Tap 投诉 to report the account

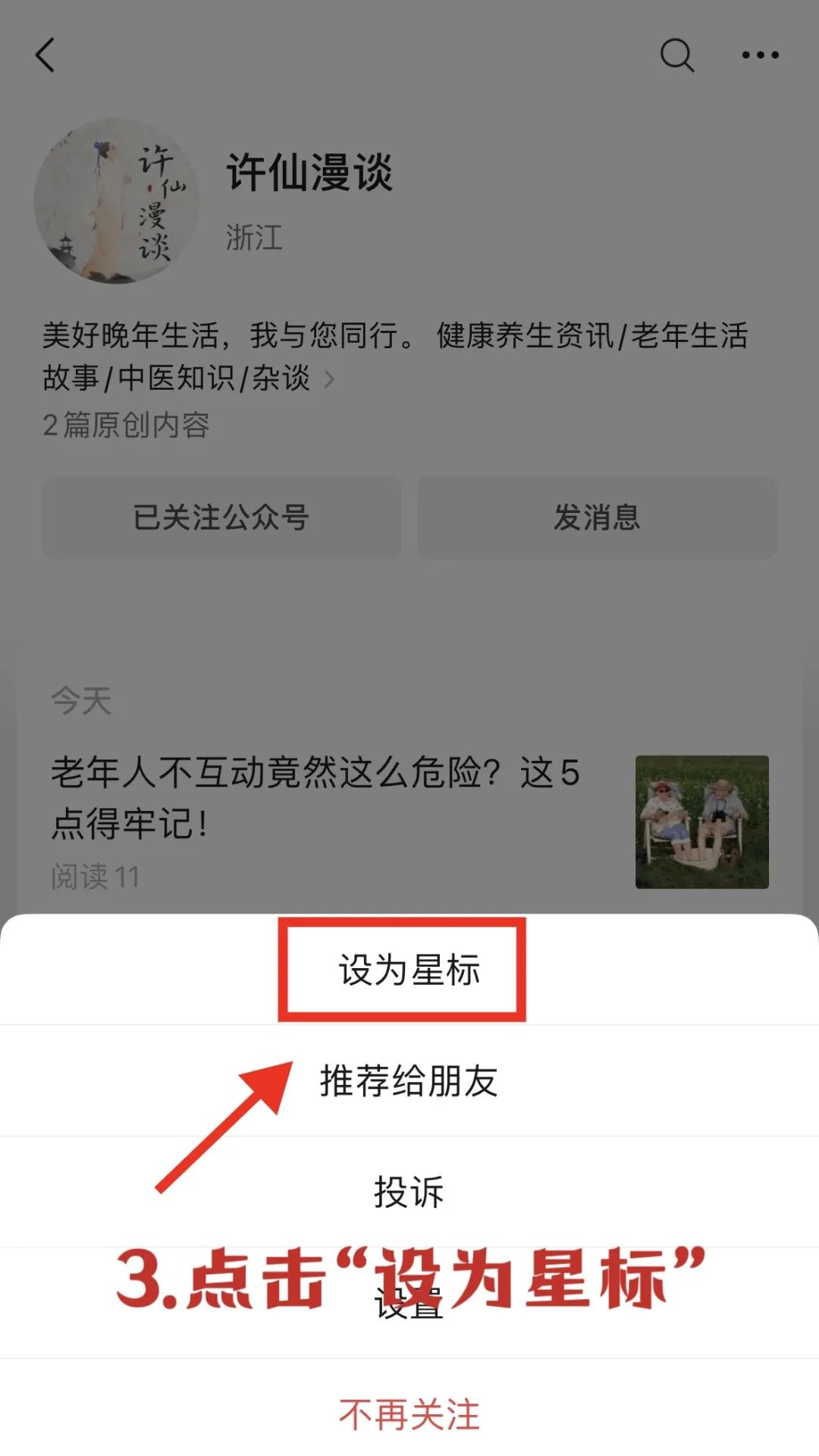tap(409, 1191)
